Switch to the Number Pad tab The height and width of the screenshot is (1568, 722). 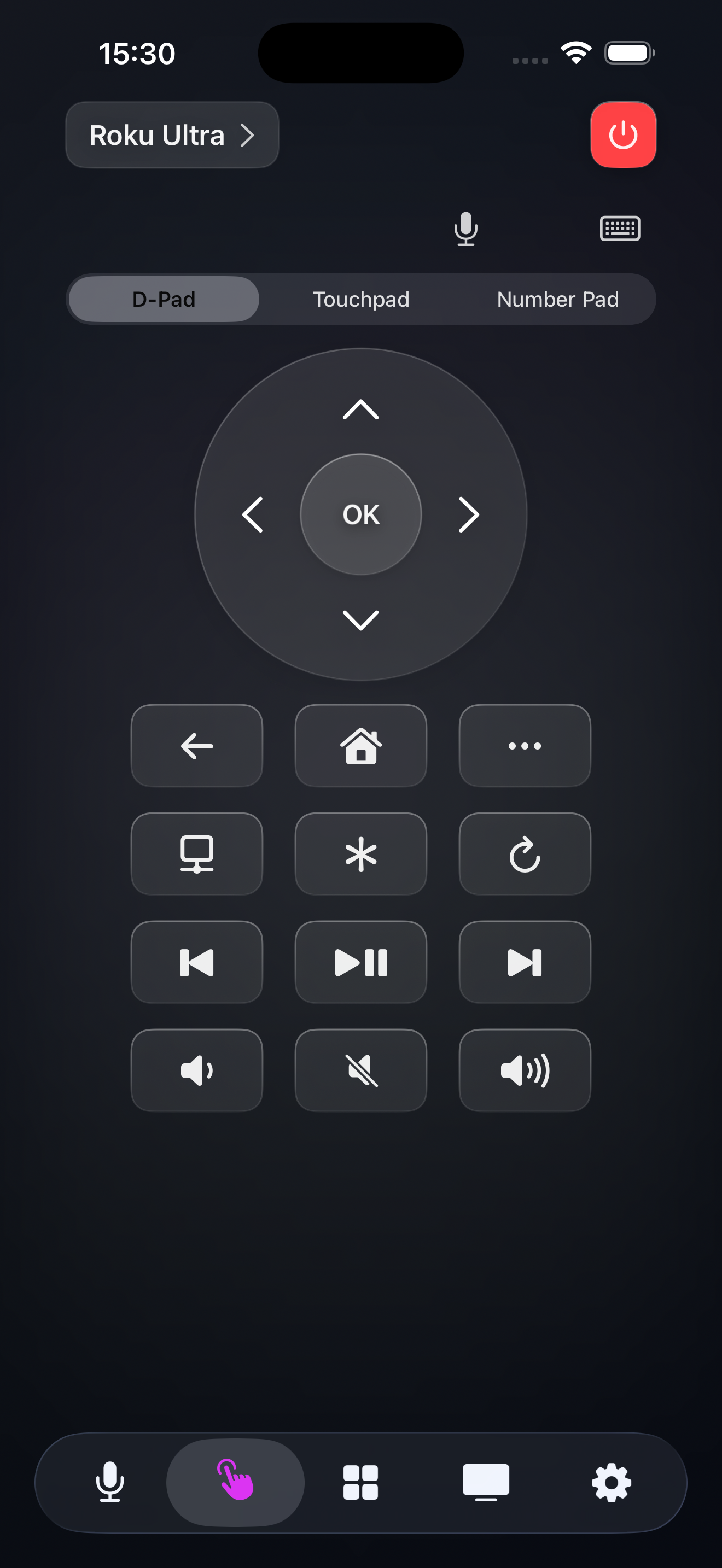tap(557, 299)
